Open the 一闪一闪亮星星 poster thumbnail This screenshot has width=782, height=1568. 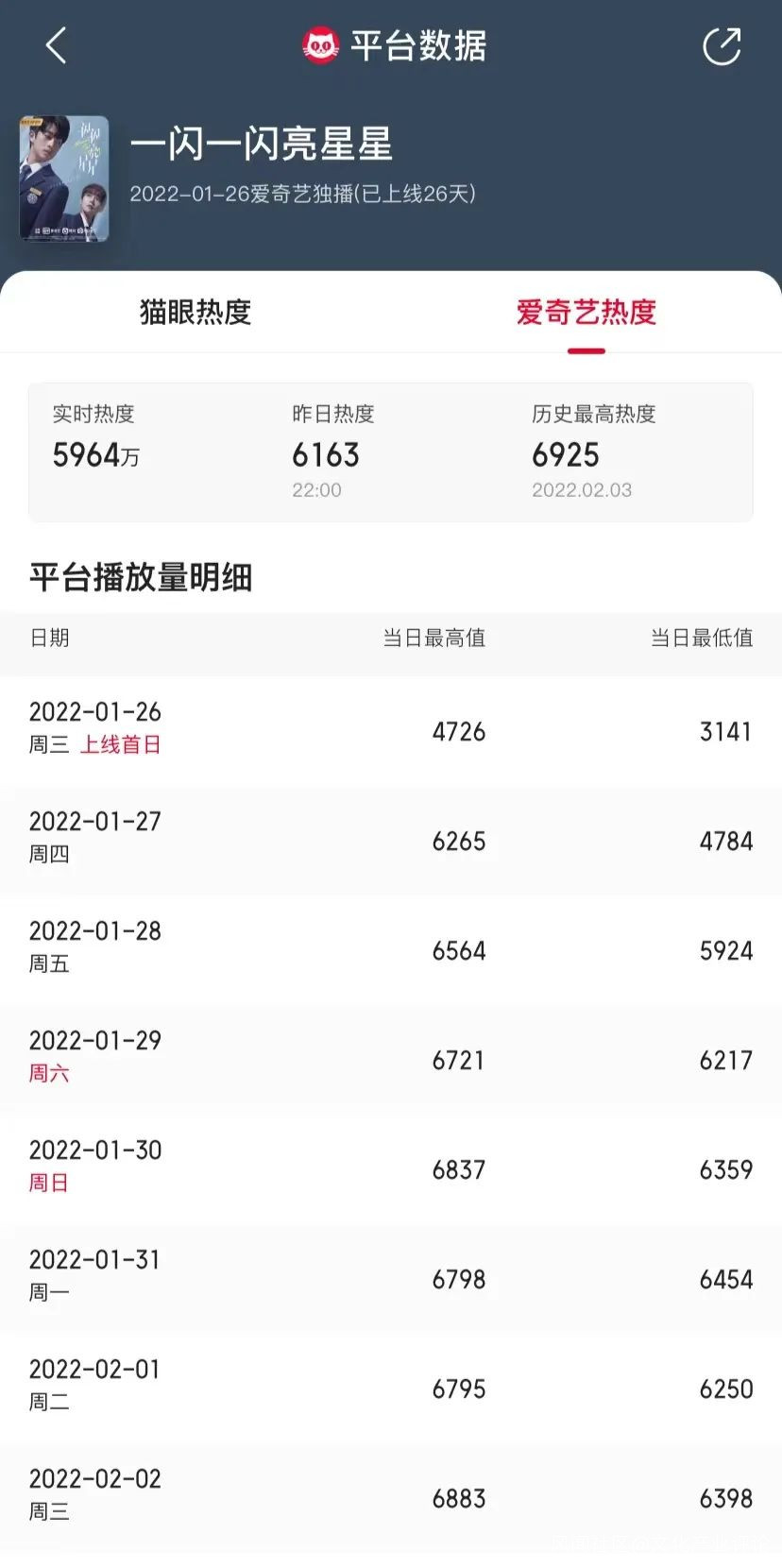[x=64, y=179]
